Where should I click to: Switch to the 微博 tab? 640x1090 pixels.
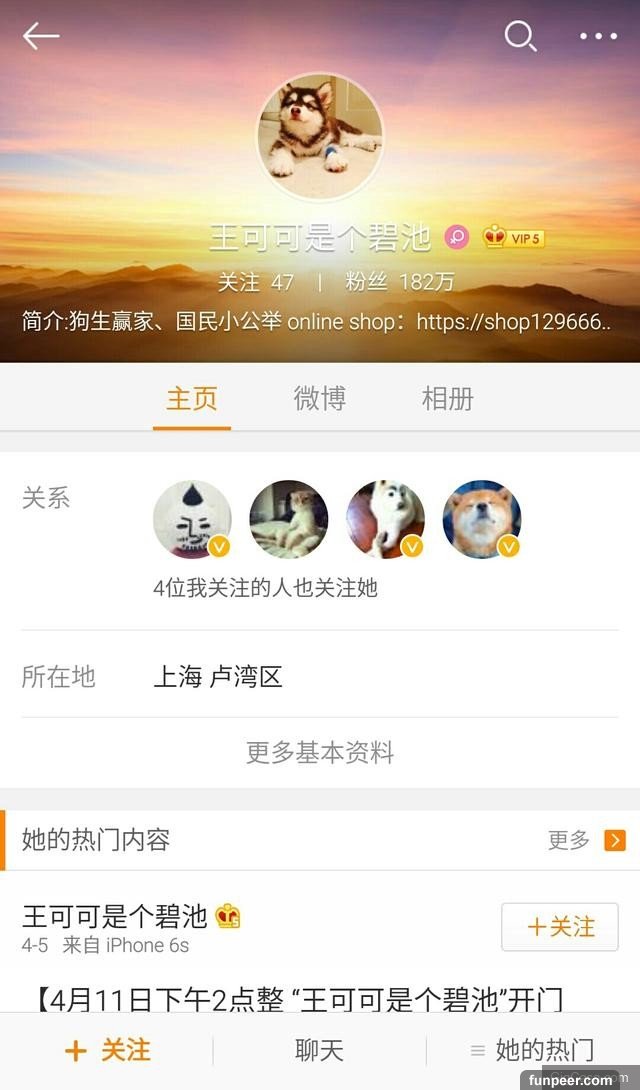coord(320,399)
